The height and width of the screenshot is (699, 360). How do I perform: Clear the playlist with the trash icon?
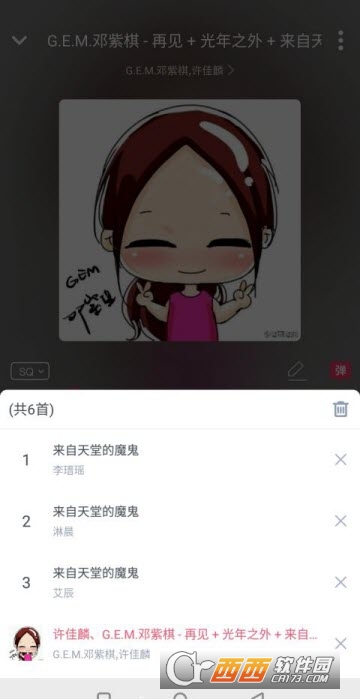pyautogui.click(x=340, y=409)
